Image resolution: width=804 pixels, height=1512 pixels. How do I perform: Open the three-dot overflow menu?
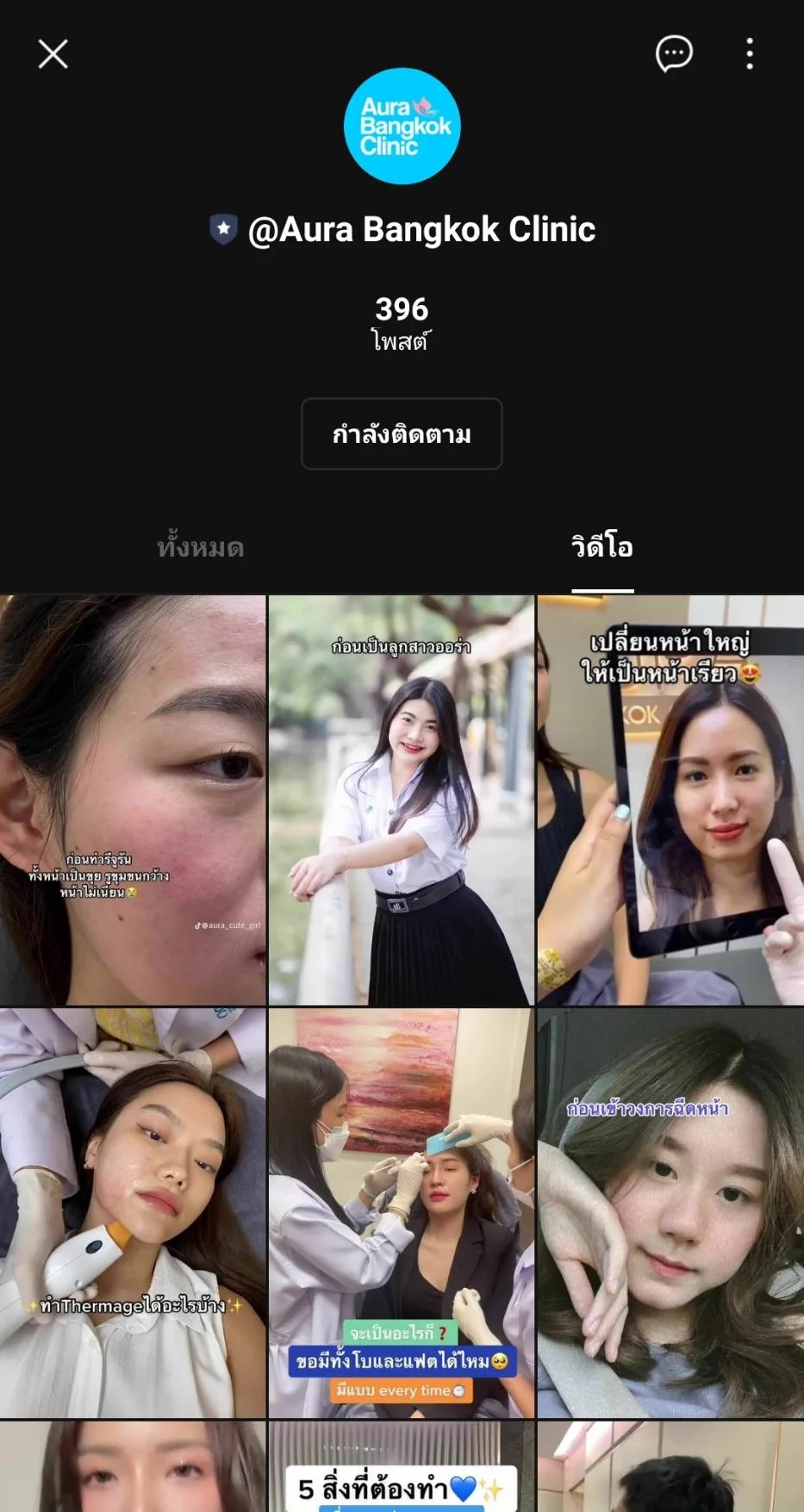[x=750, y=54]
